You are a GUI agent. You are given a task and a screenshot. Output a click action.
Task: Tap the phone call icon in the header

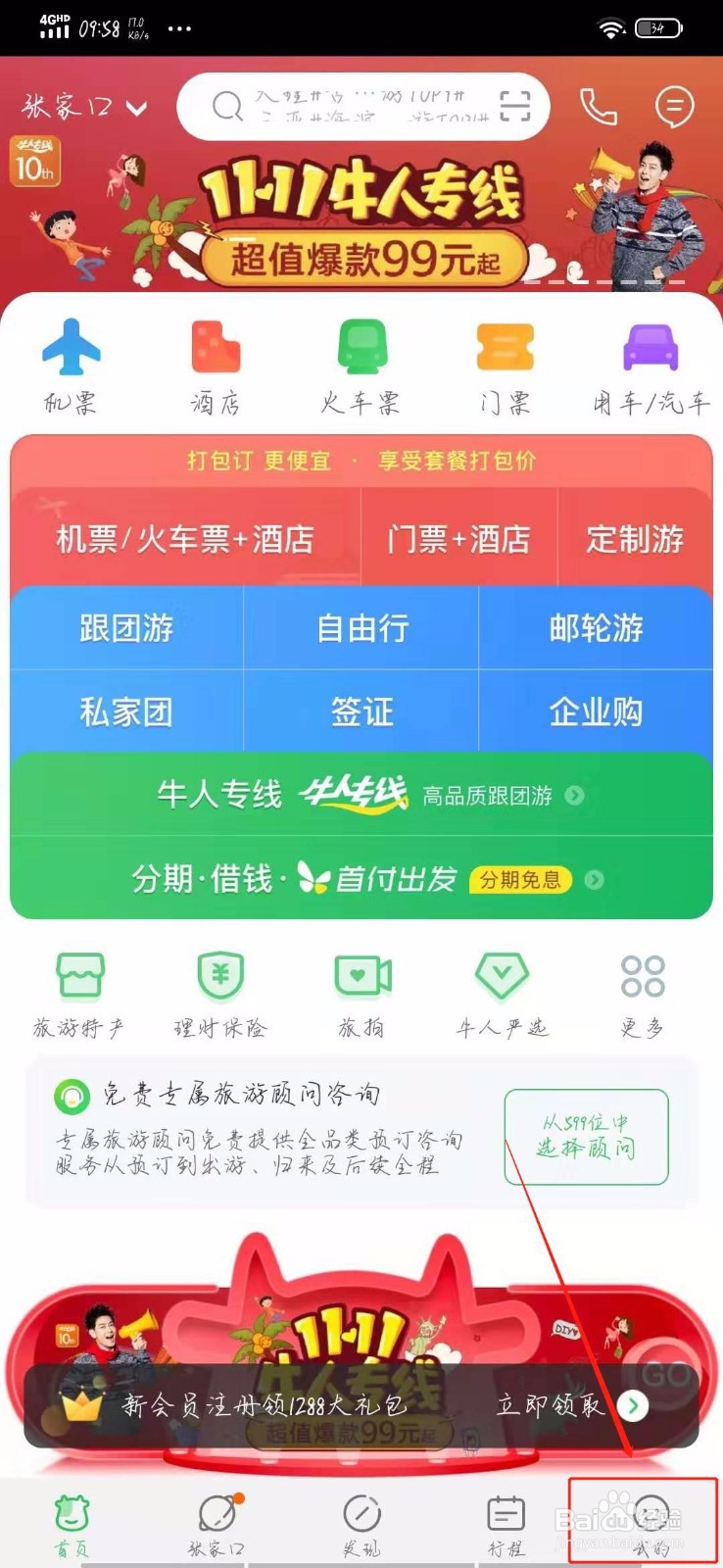point(600,108)
